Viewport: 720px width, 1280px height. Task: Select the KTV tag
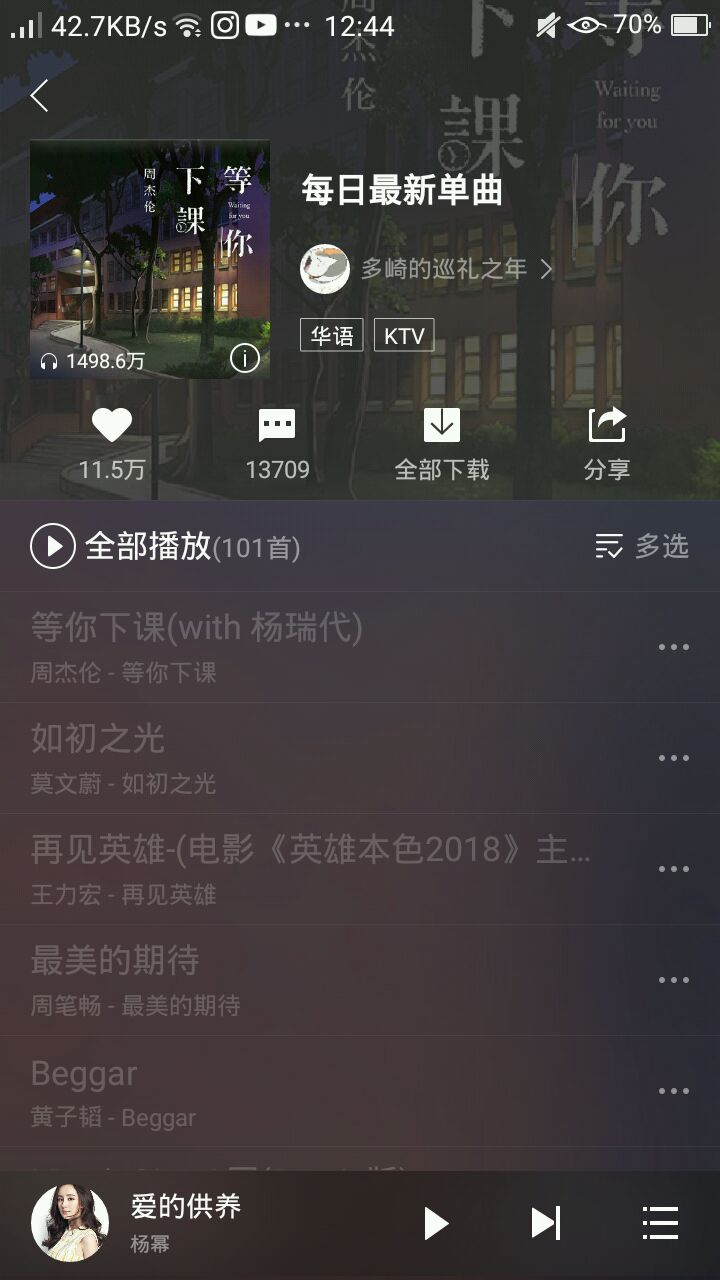404,335
